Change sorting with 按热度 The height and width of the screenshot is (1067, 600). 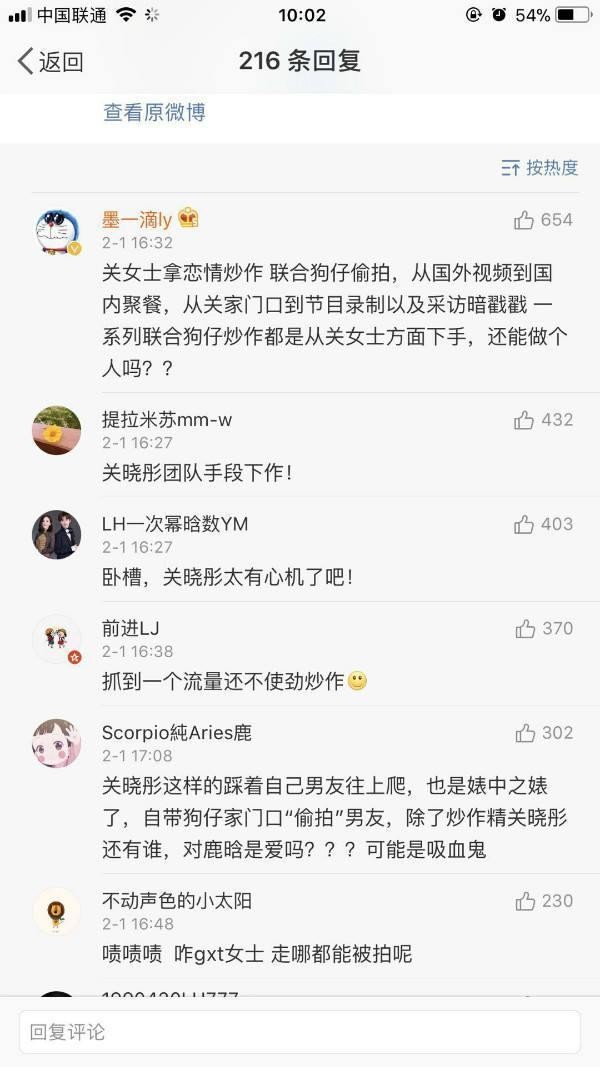tap(540, 167)
